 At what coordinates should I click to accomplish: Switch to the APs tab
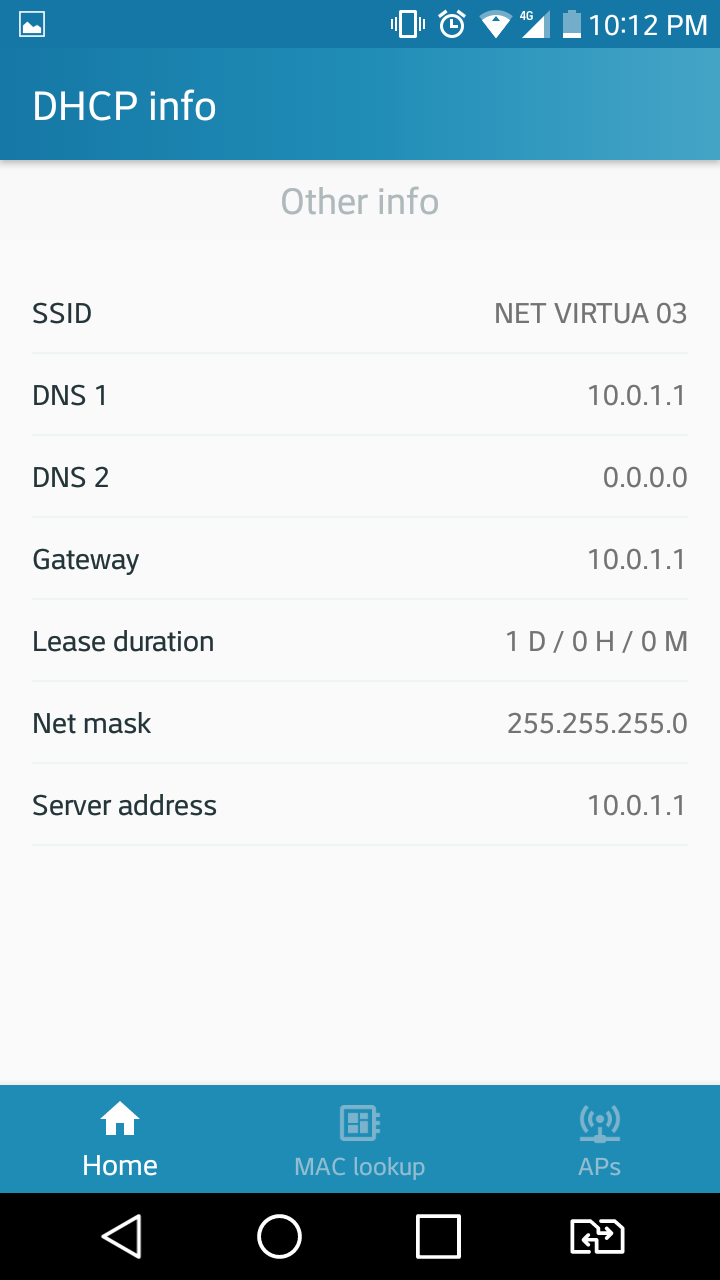coord(600,1139)
